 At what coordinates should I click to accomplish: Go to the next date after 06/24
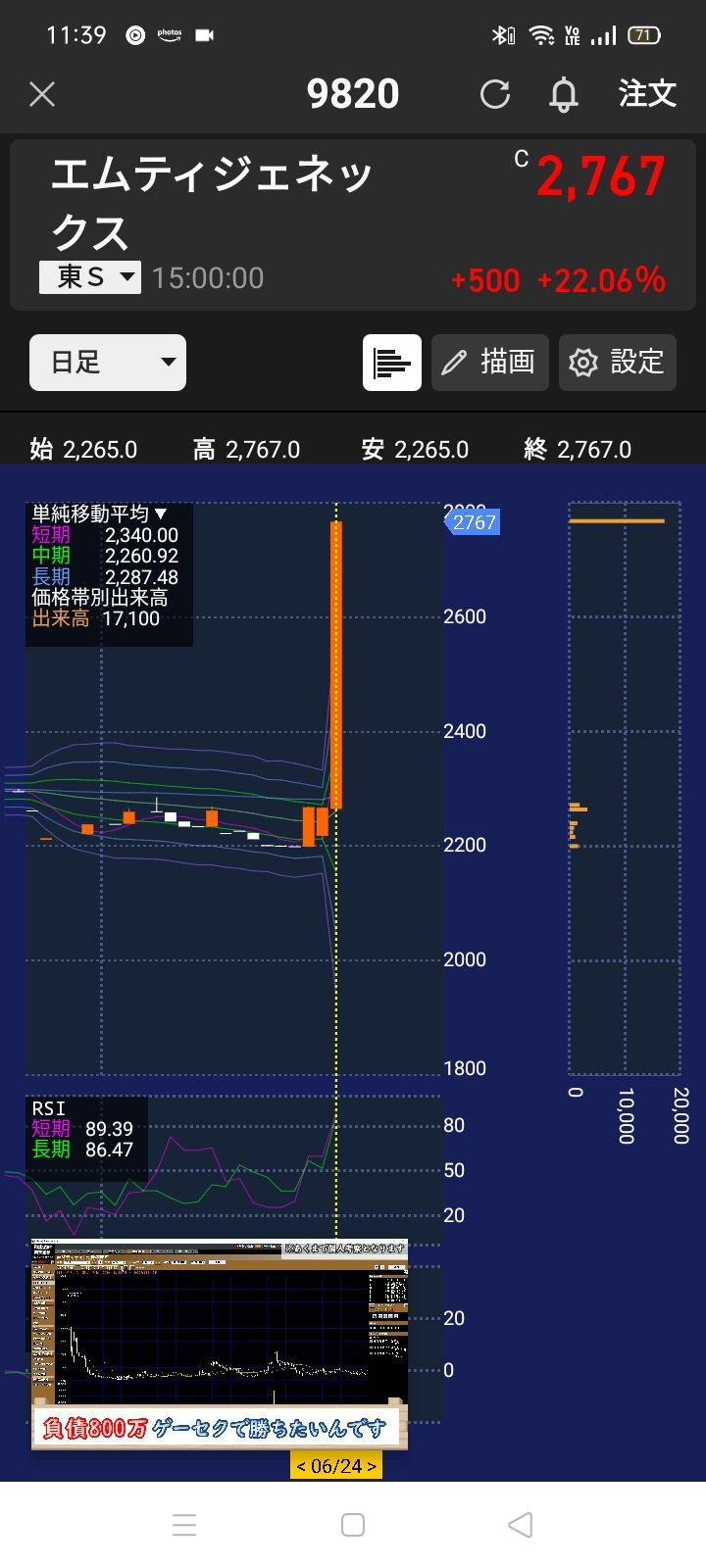tap(372, 1467)
